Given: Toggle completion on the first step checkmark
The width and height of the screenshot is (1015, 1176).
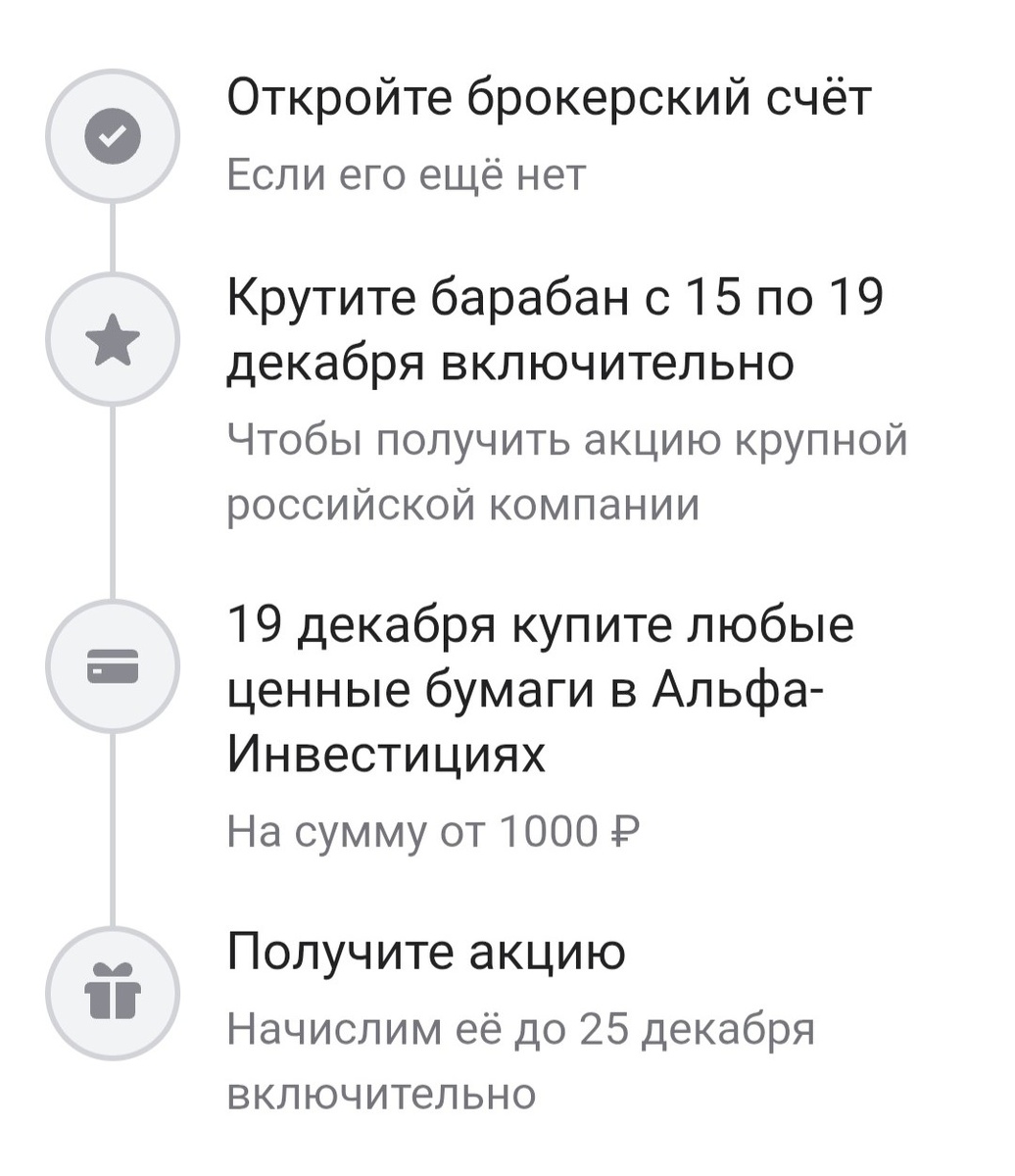Looking at the screenshot, I should pyautogui.click(x=113, y=136).
